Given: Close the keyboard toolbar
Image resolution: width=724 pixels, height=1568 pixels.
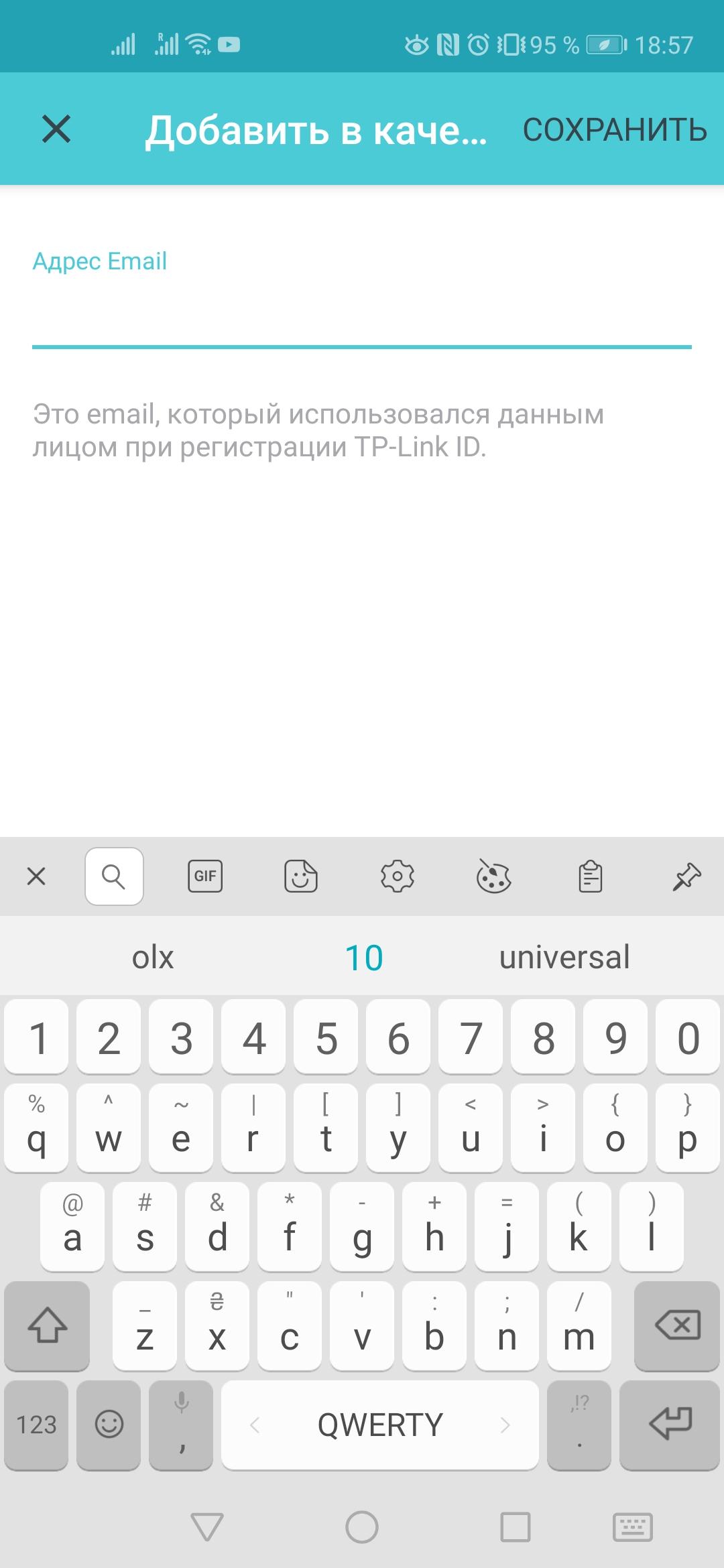Looking at the screenshot, I should tap(36, 876).
